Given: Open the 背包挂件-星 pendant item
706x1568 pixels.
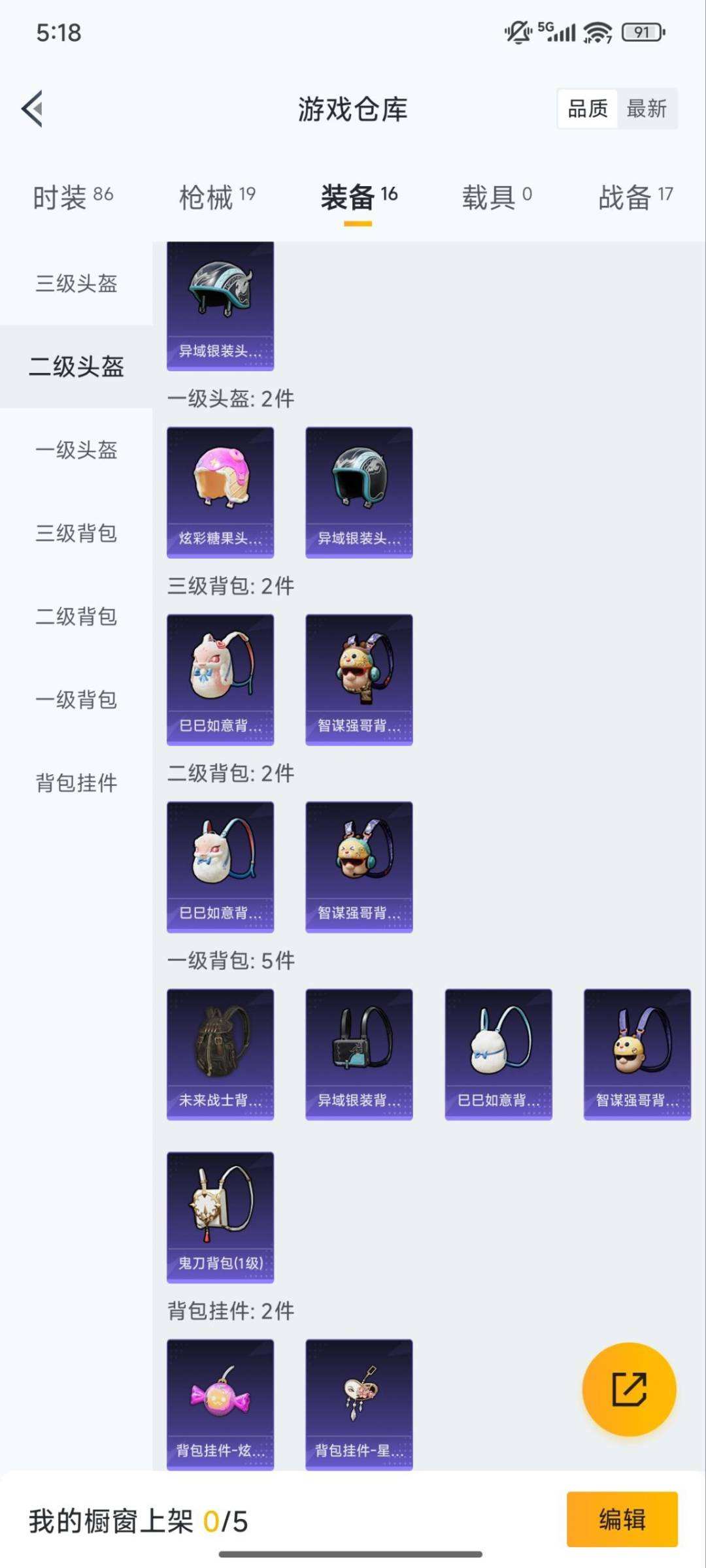Looking at the screenshot, I should point(359,1404).
